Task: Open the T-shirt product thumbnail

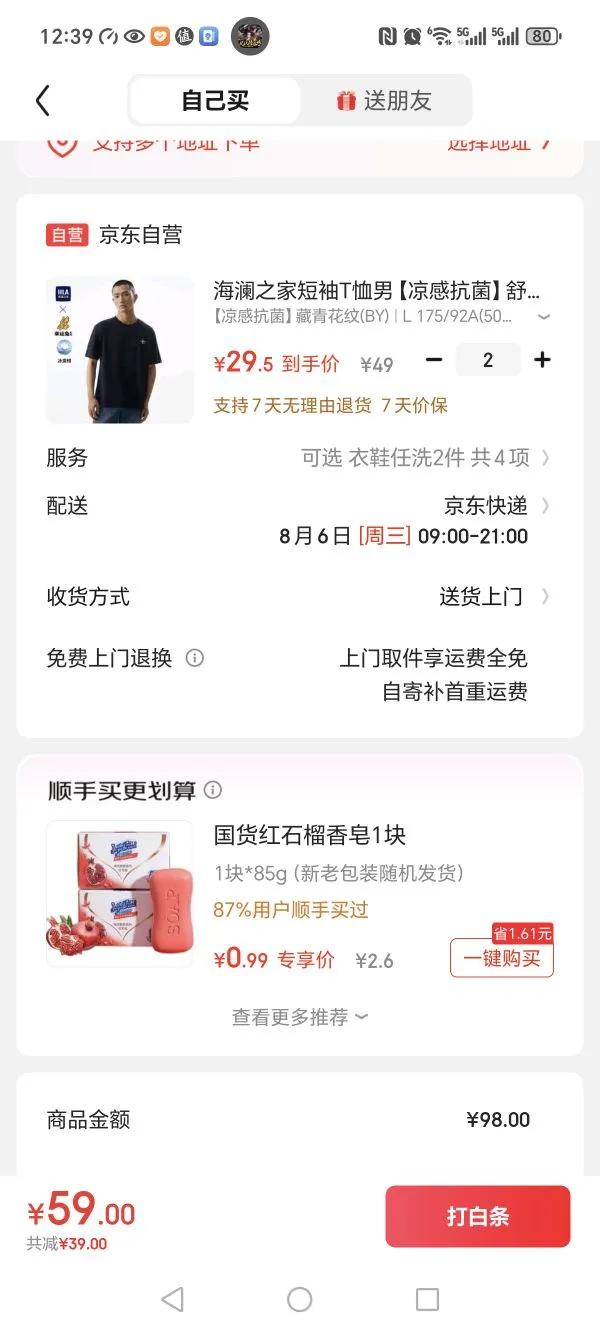Action: 120,350
